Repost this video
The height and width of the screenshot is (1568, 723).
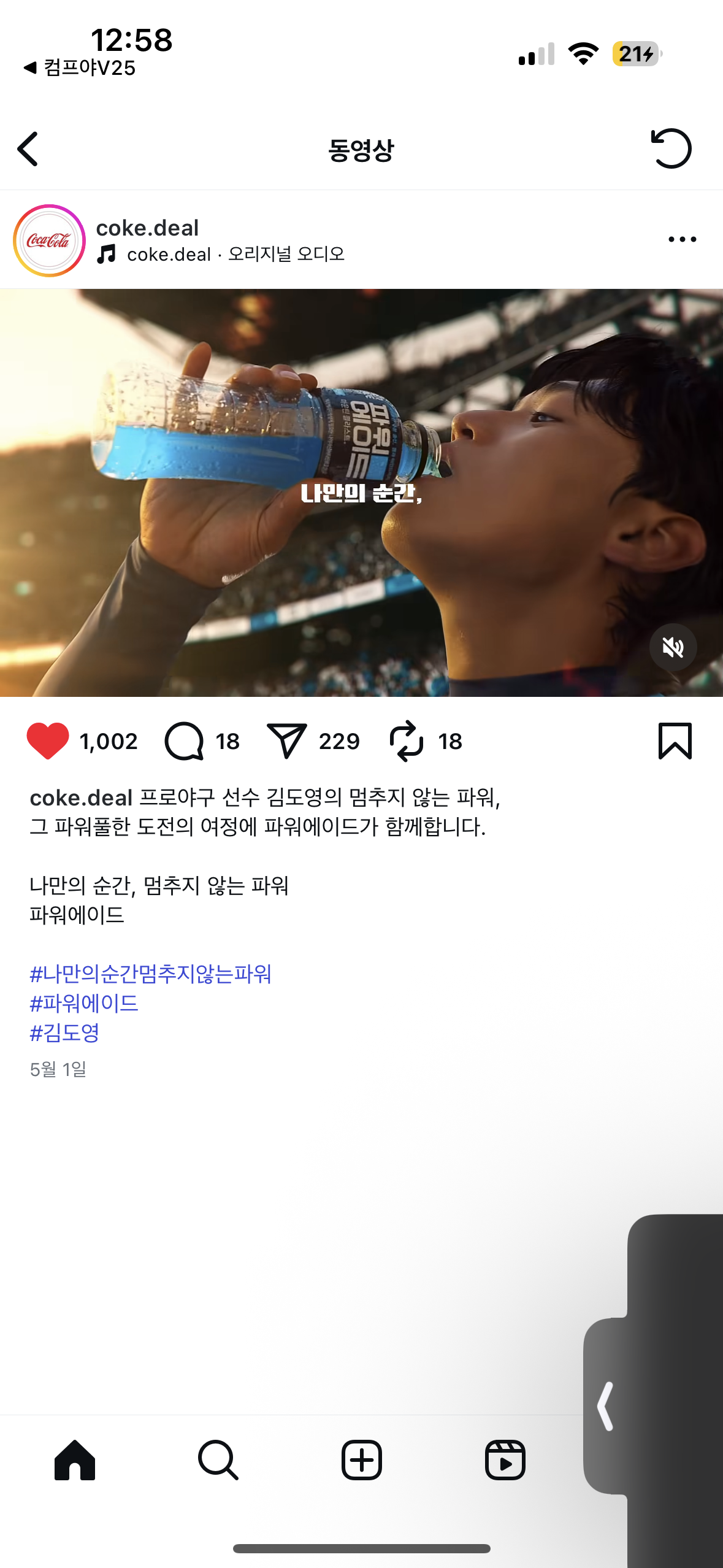click(407, 741)
